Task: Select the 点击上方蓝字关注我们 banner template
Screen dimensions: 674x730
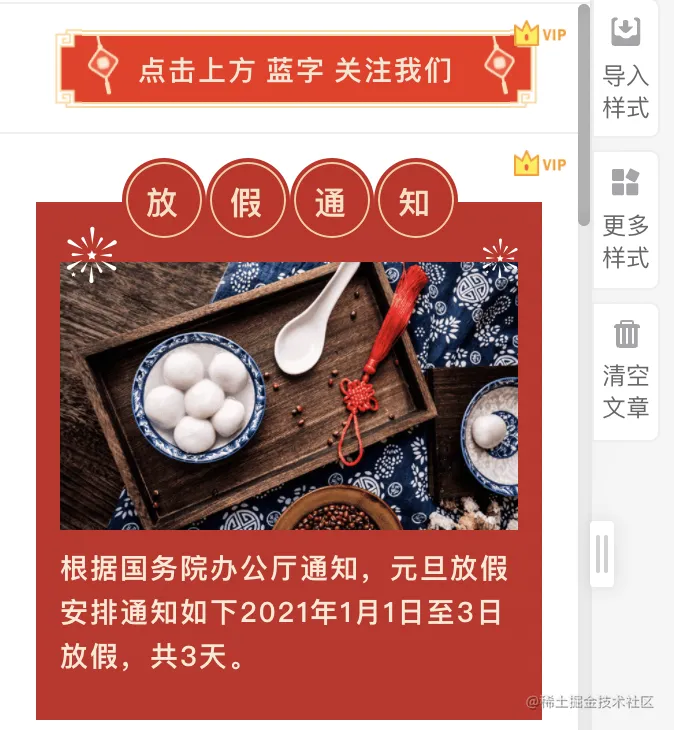Action: pos(294,69)
